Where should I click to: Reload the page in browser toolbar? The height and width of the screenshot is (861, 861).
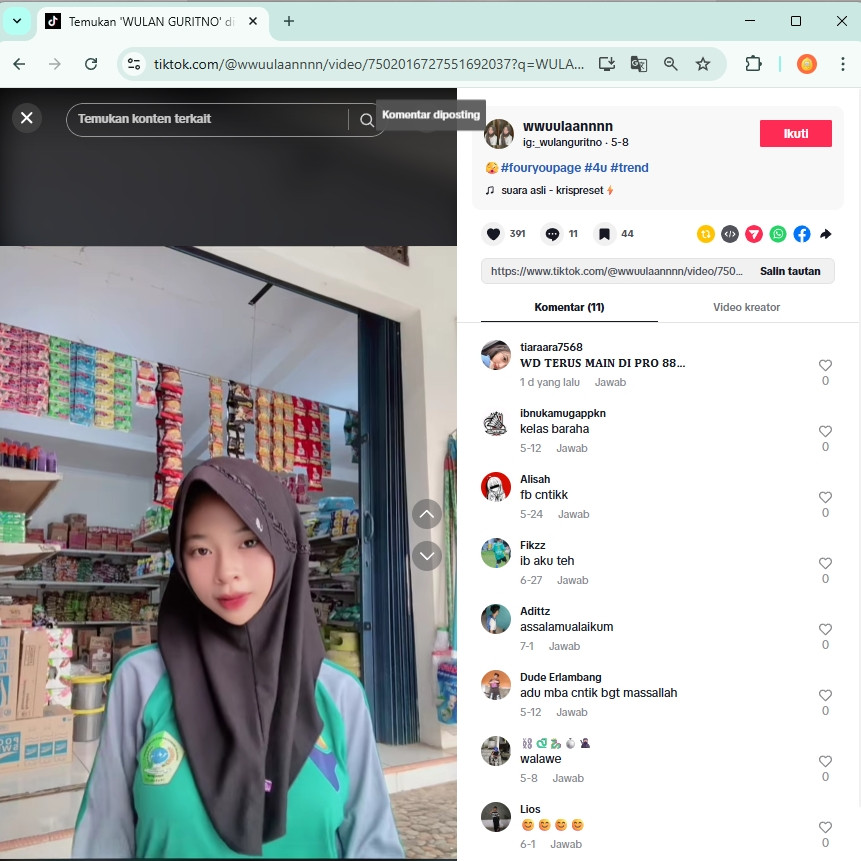point(91,64)
